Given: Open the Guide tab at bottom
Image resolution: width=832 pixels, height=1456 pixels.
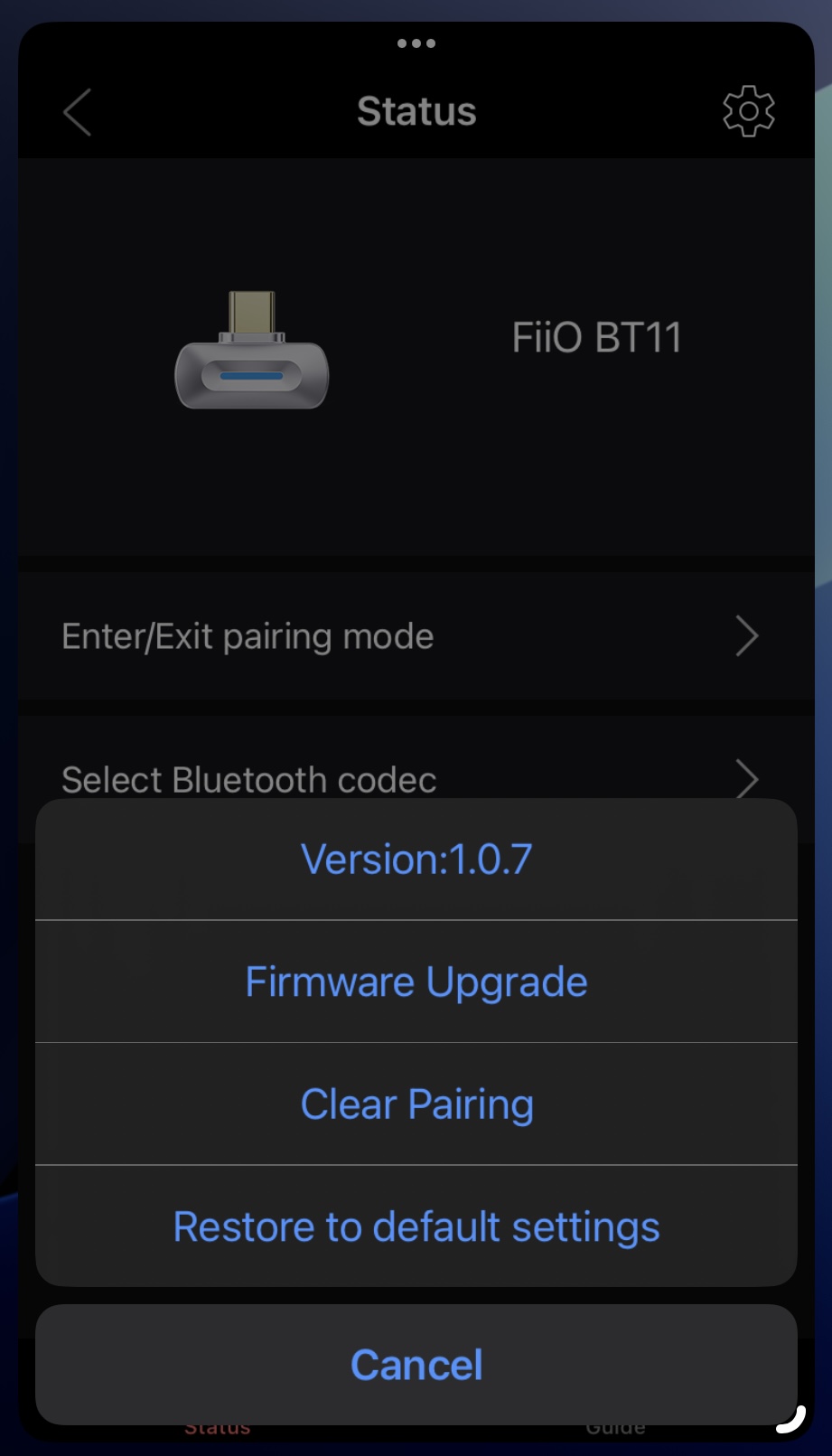Looking at the screenshot, I should click(615, 1426).
